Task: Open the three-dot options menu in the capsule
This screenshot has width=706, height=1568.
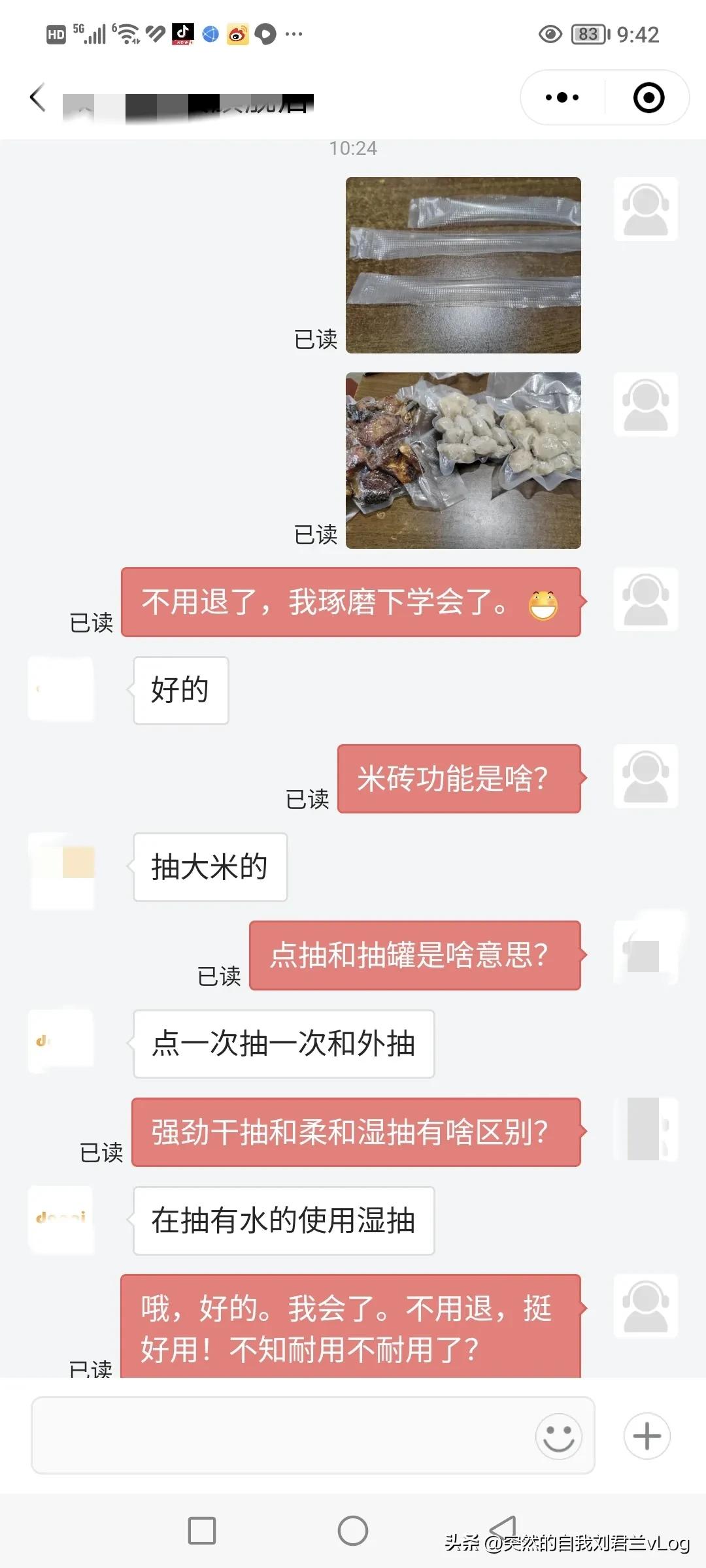Action: coord(561,97)
